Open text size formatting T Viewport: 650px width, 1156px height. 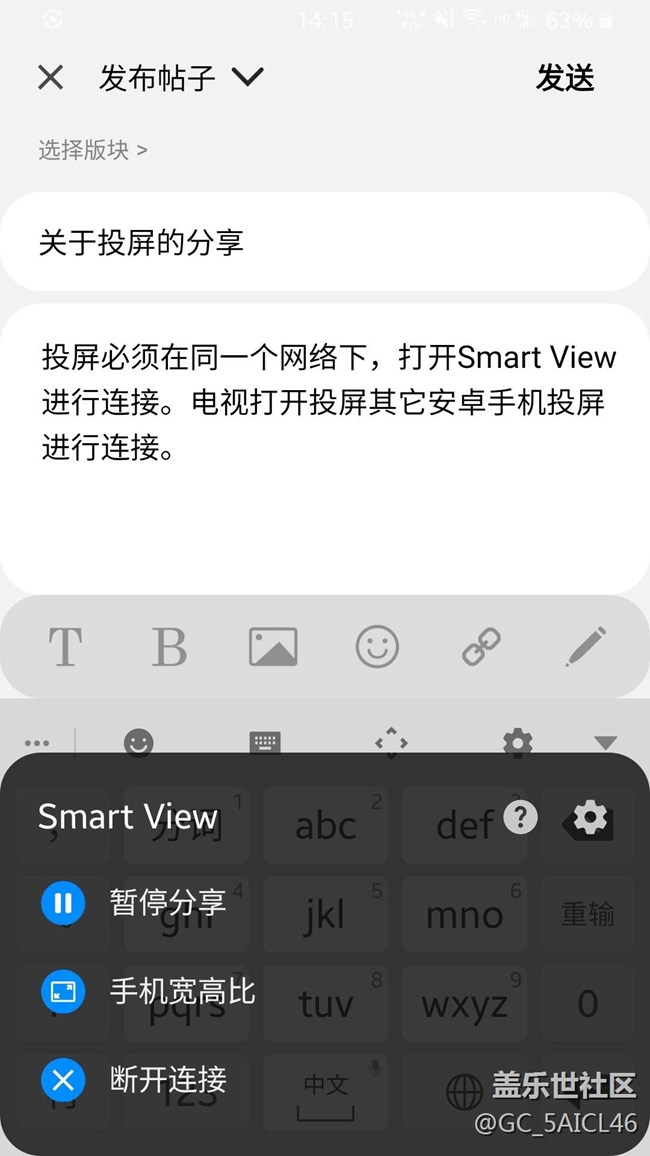[x=66, y=647]
